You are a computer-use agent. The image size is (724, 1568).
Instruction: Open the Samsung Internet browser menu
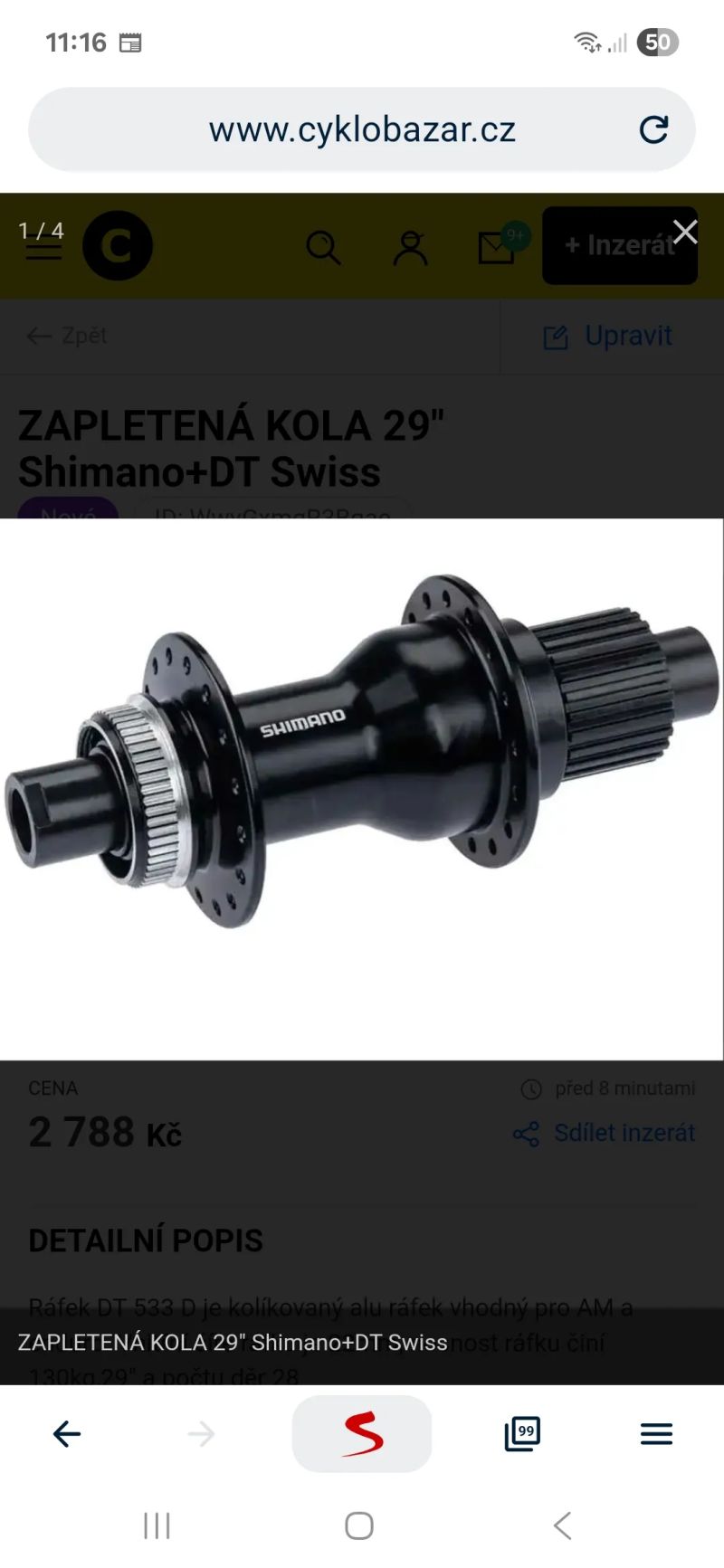[655, 1433]
